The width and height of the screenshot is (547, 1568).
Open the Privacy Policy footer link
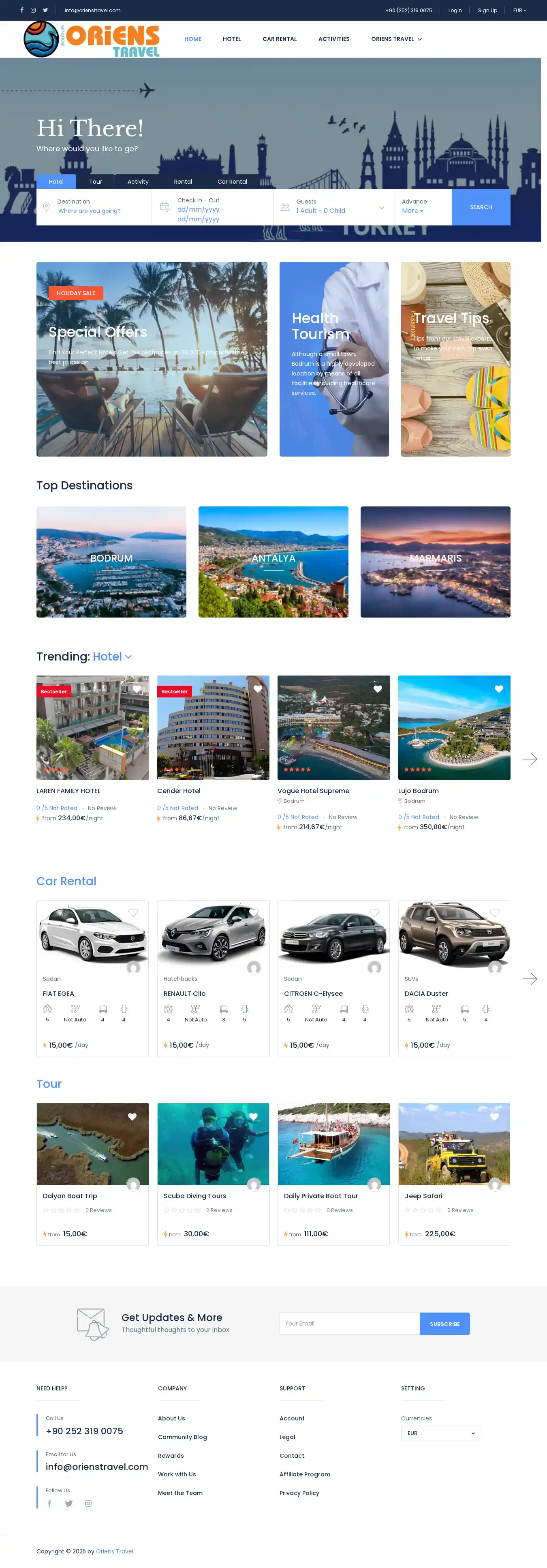(299, 1493)
